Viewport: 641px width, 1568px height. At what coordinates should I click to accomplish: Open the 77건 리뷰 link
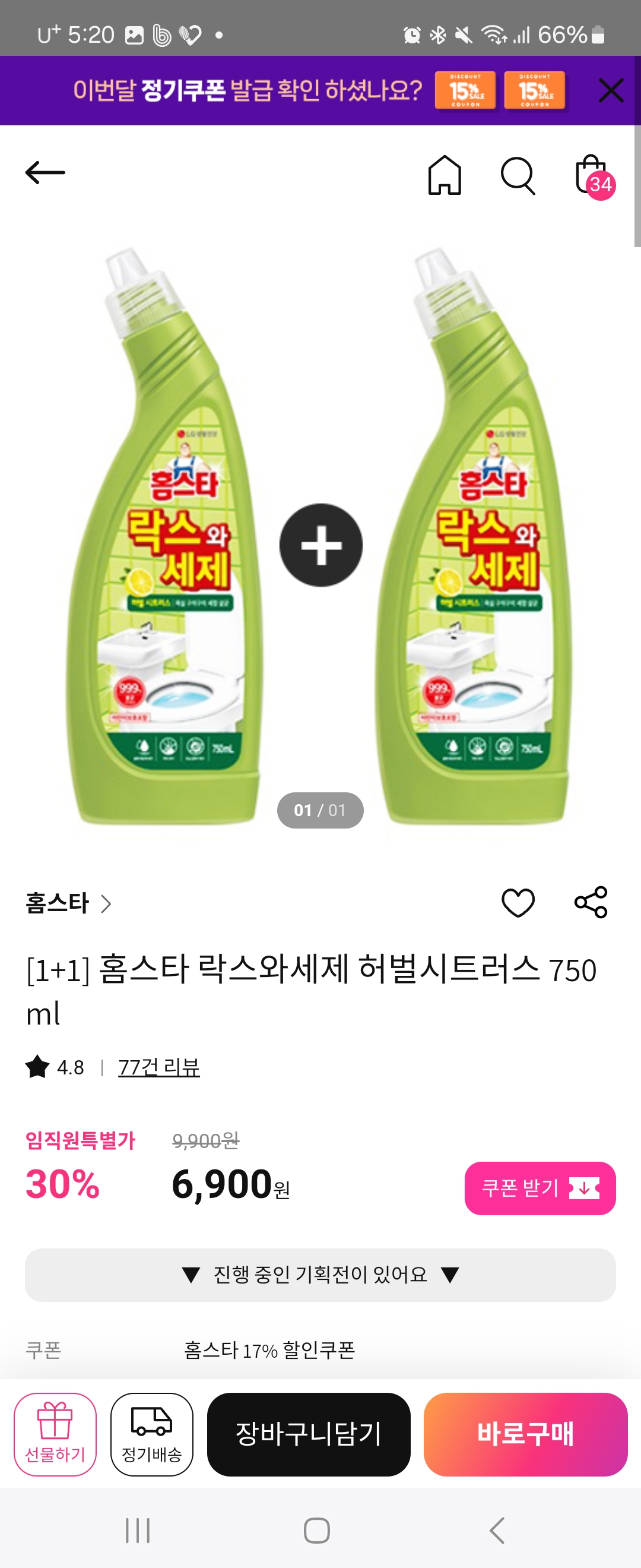click(x=158, y=1067)
